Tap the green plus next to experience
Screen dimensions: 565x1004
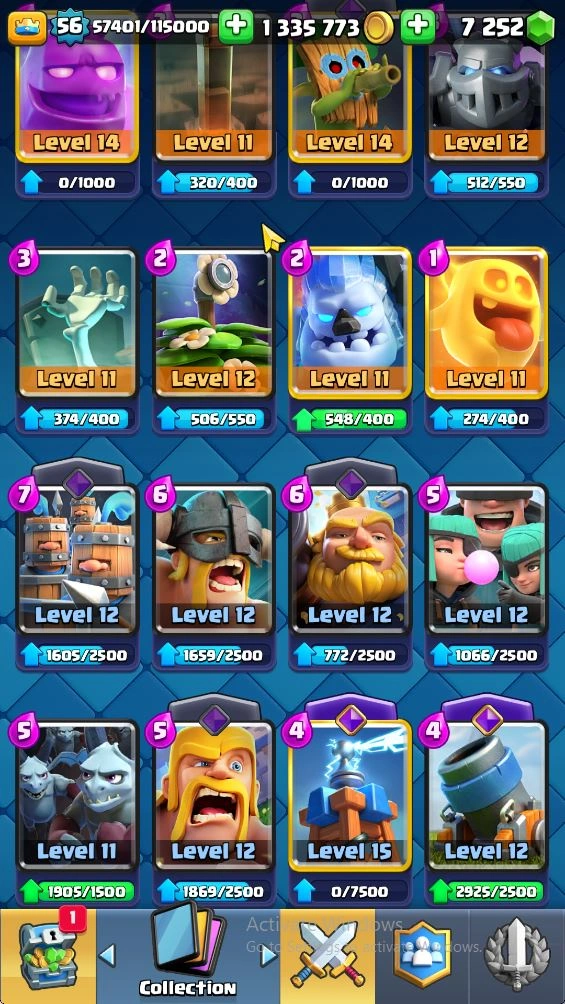point(236,26)
